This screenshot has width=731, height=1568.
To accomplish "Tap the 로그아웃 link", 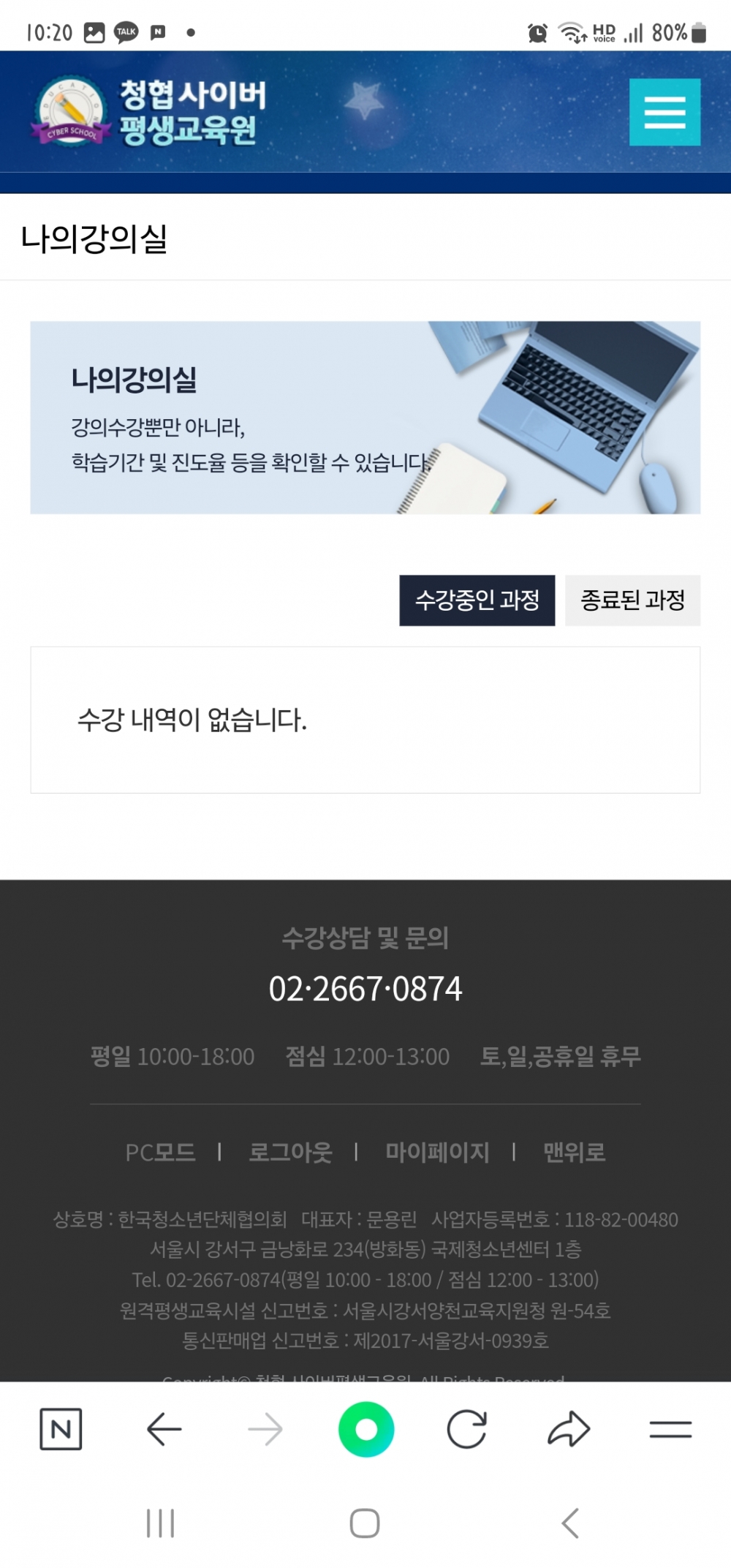I will [x=290, y=1153].
